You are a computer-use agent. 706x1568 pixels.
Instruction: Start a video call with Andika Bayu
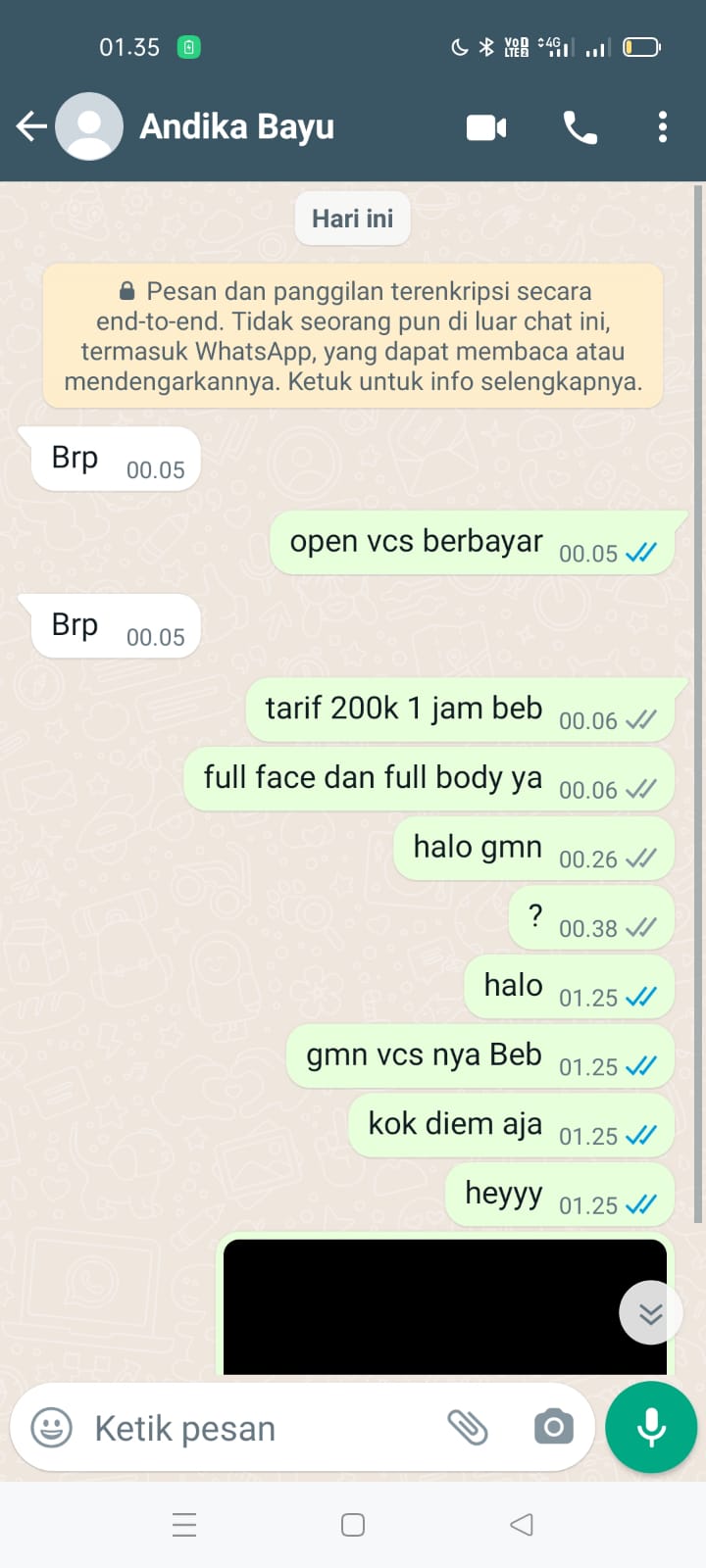(486, 127)
